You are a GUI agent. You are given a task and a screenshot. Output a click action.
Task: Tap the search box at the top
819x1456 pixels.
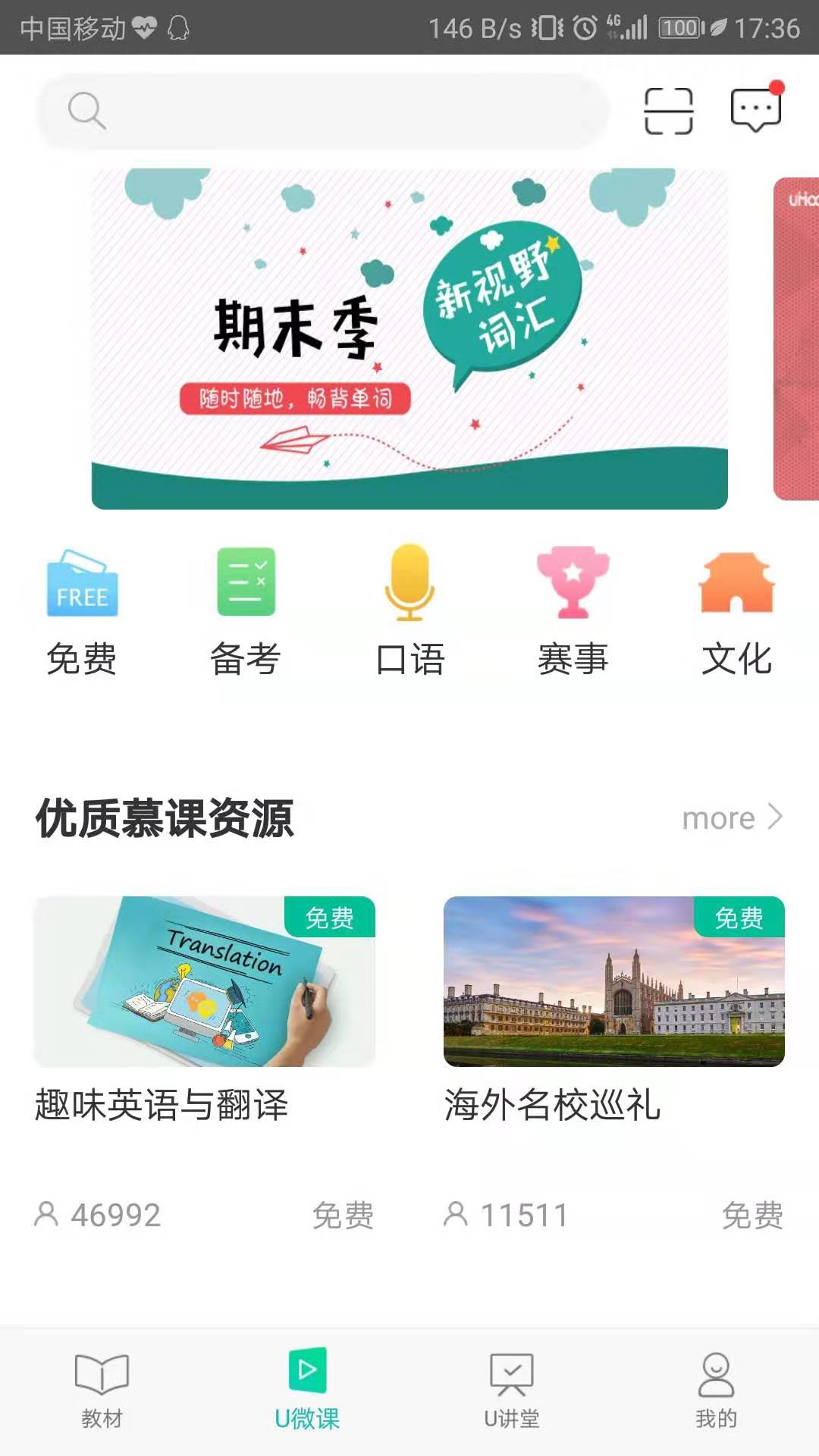pos(322,111)
